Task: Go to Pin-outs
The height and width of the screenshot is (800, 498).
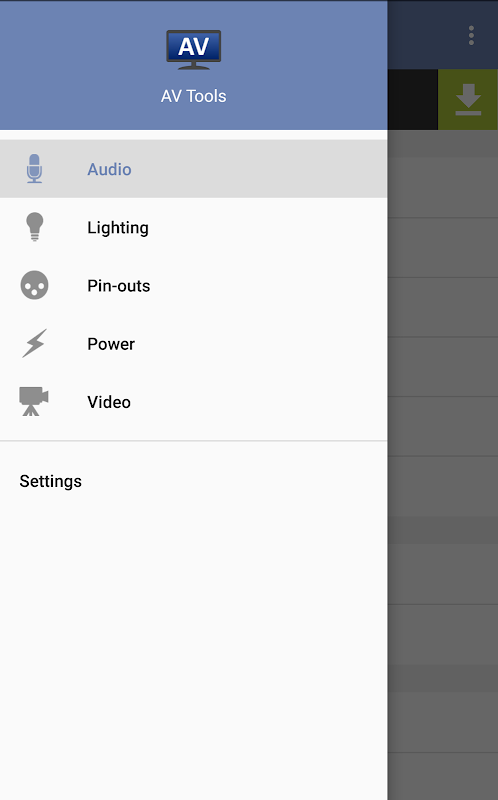Action: (193, 285)
